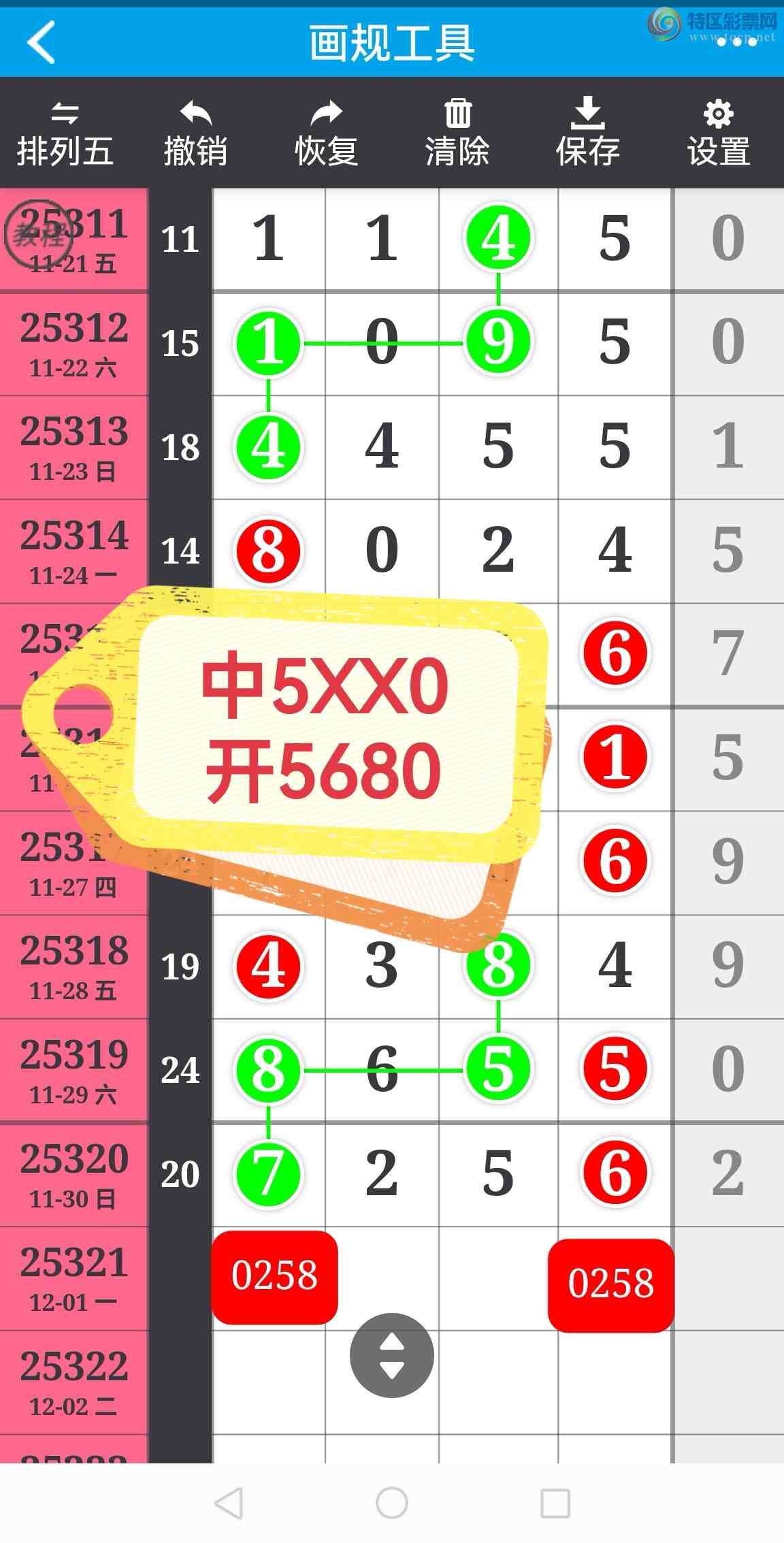Switch lottery type via 排列五

point(65,134)
